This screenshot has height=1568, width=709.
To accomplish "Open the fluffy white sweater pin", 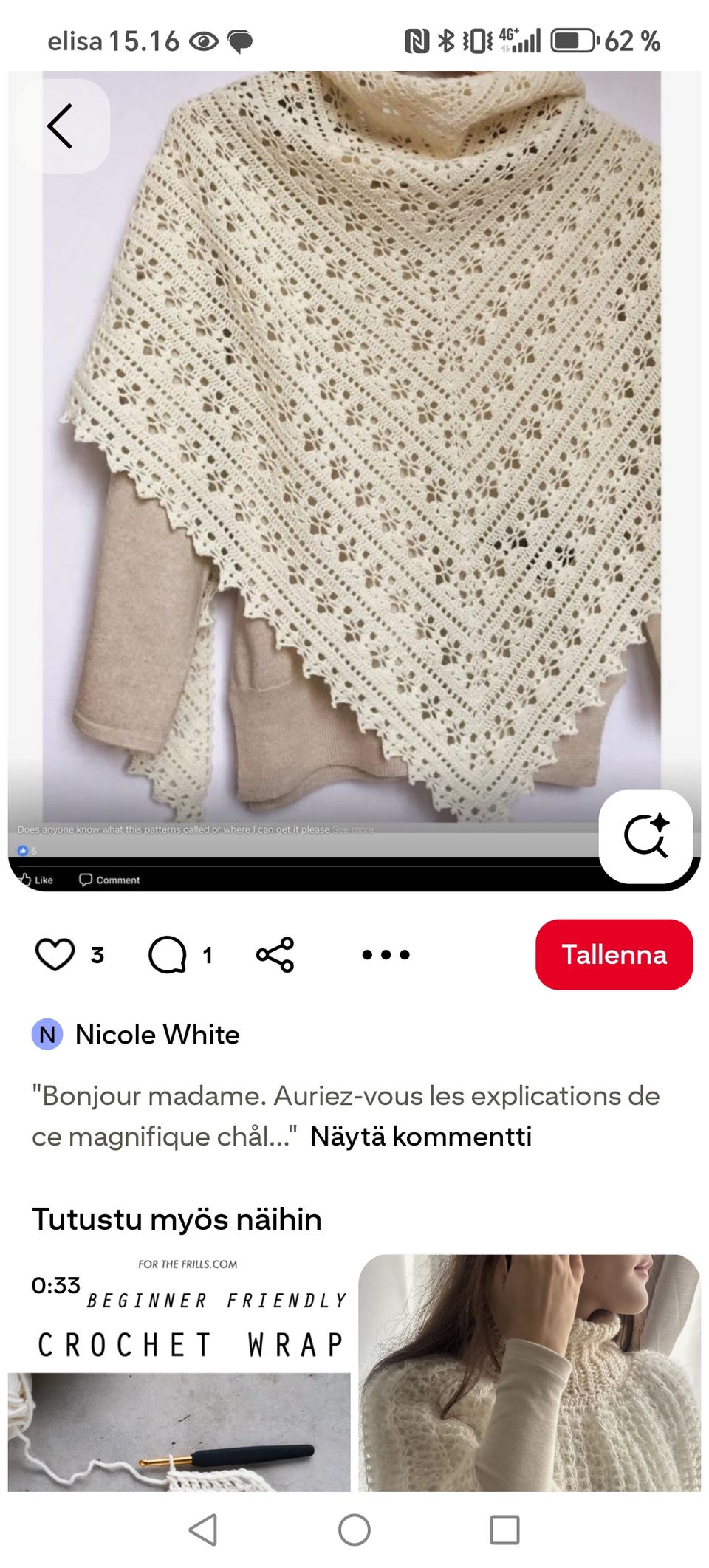I will point(529,1374).
